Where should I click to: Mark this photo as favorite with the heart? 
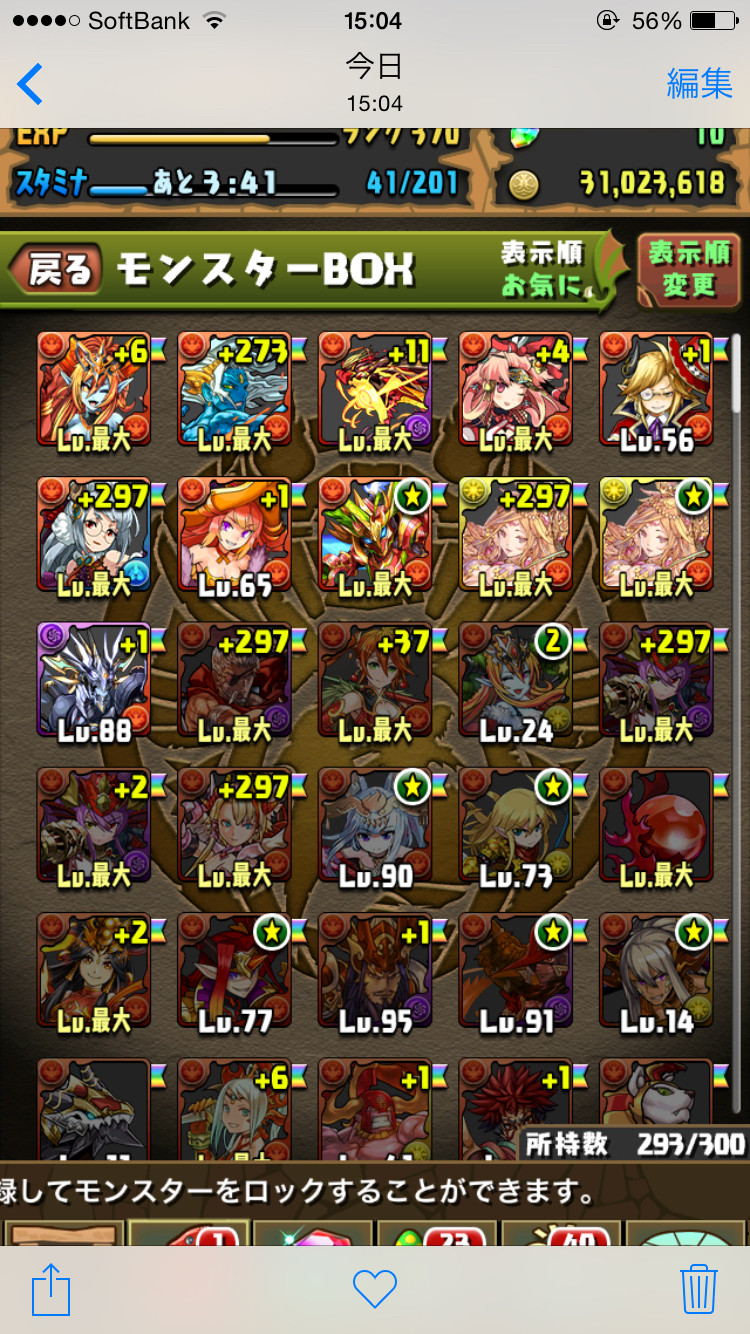click(x=375, y=1290)
